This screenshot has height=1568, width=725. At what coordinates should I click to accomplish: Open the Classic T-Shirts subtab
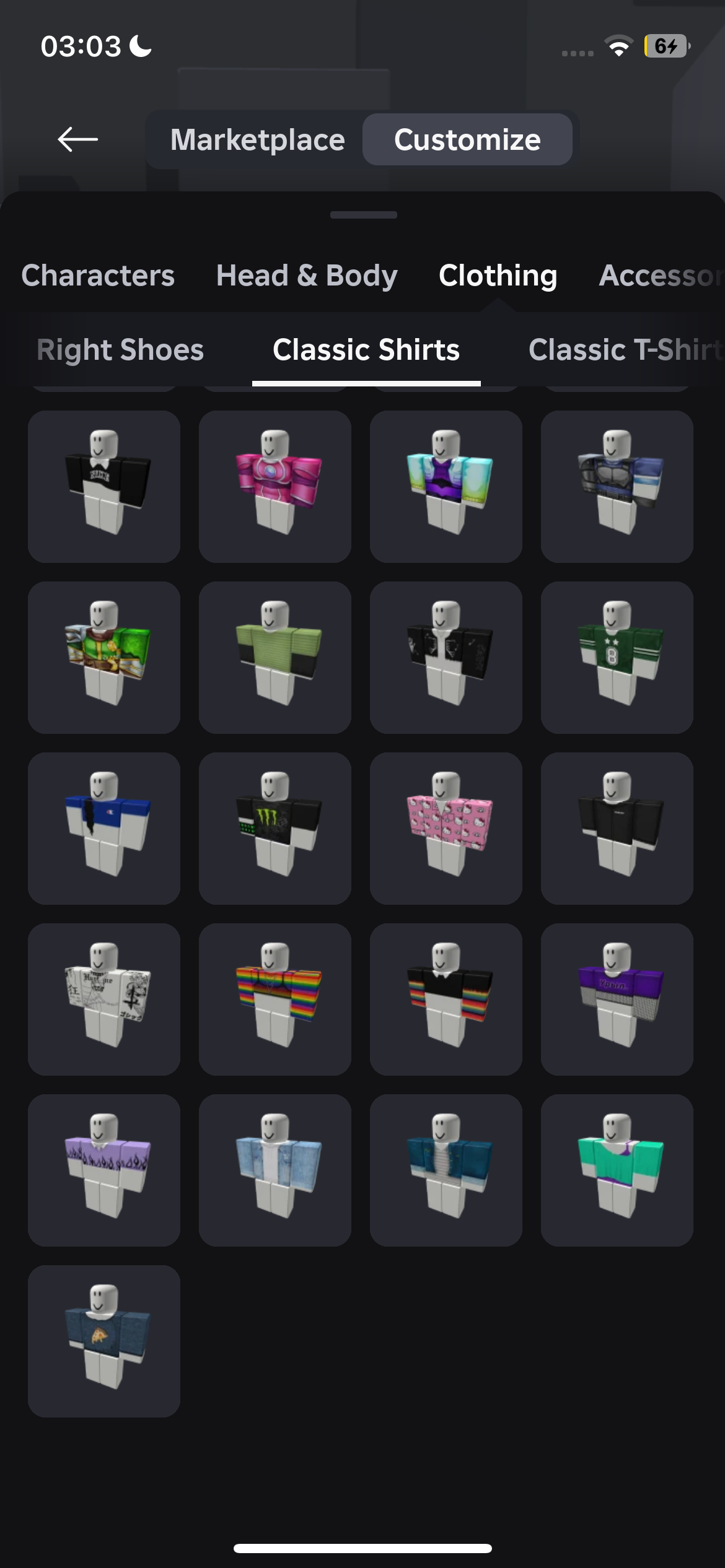pos(626,350)
